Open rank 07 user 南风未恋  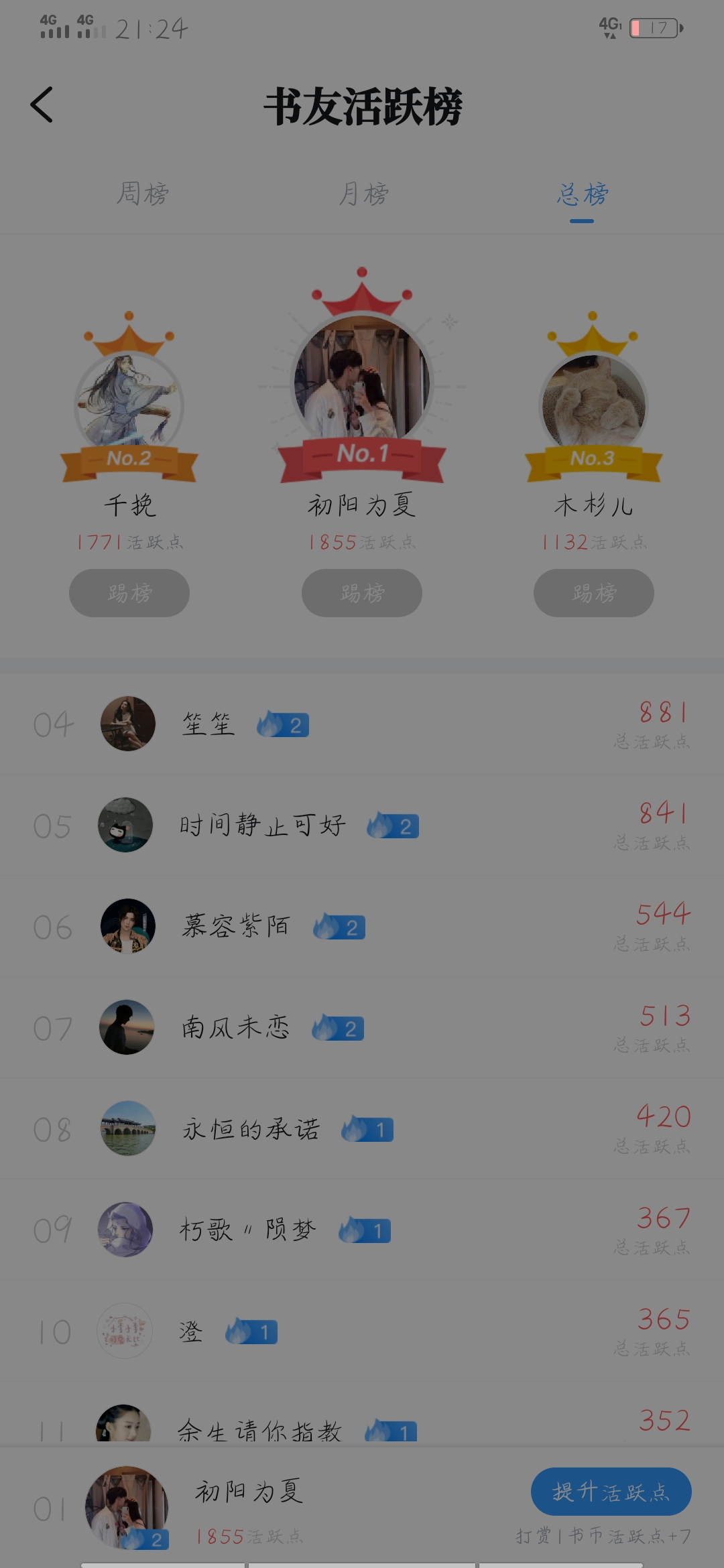tap(362, 1028)
